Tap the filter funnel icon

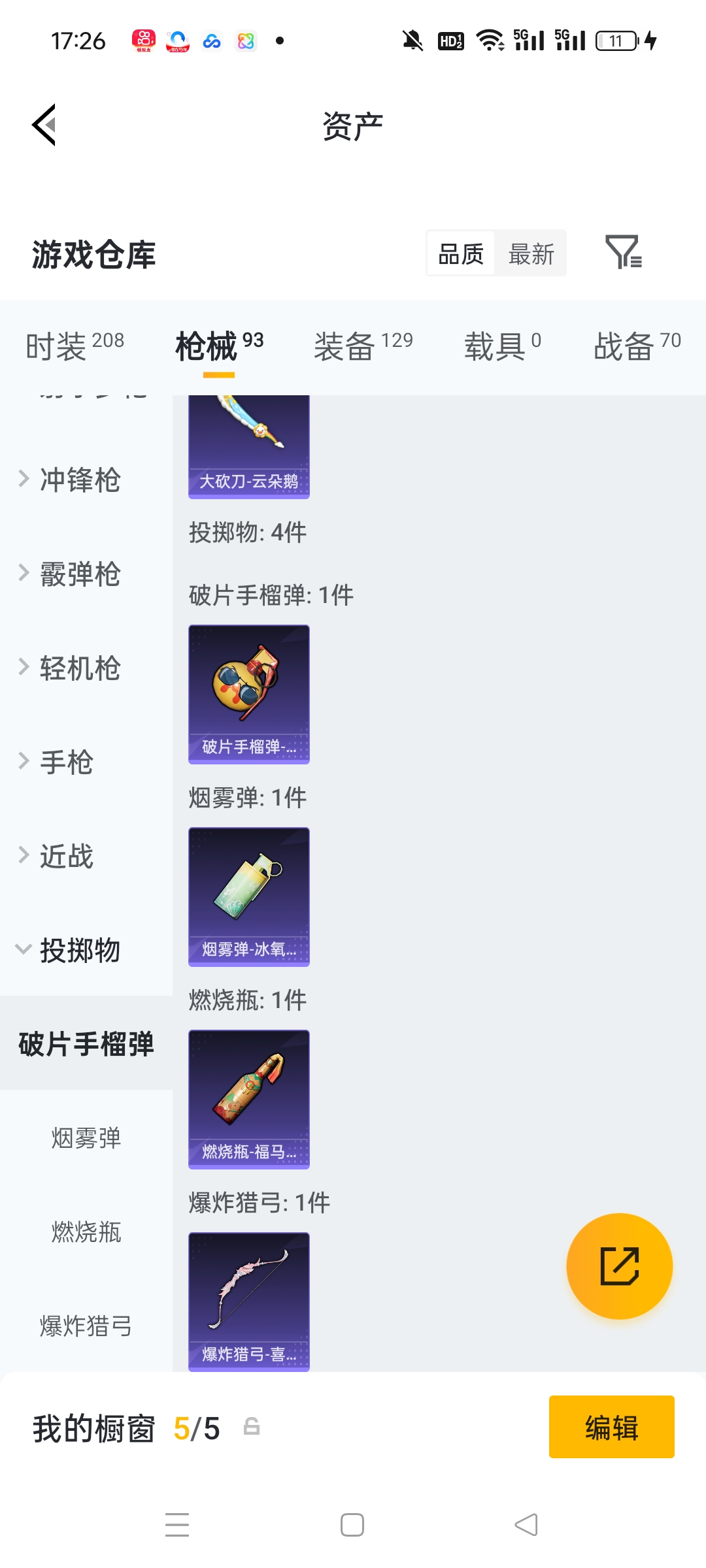click(624, 253)
